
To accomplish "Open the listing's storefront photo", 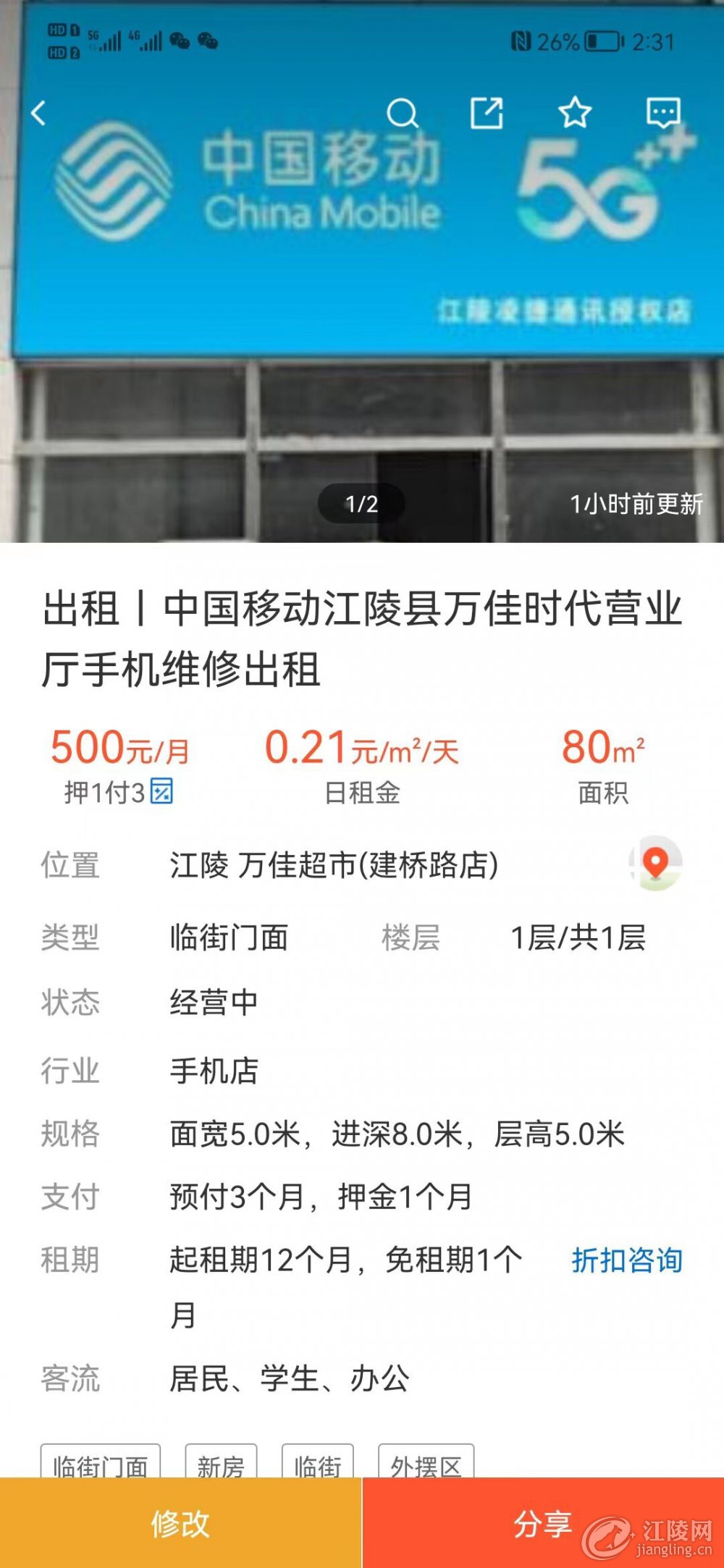I will tap(362, 271).
